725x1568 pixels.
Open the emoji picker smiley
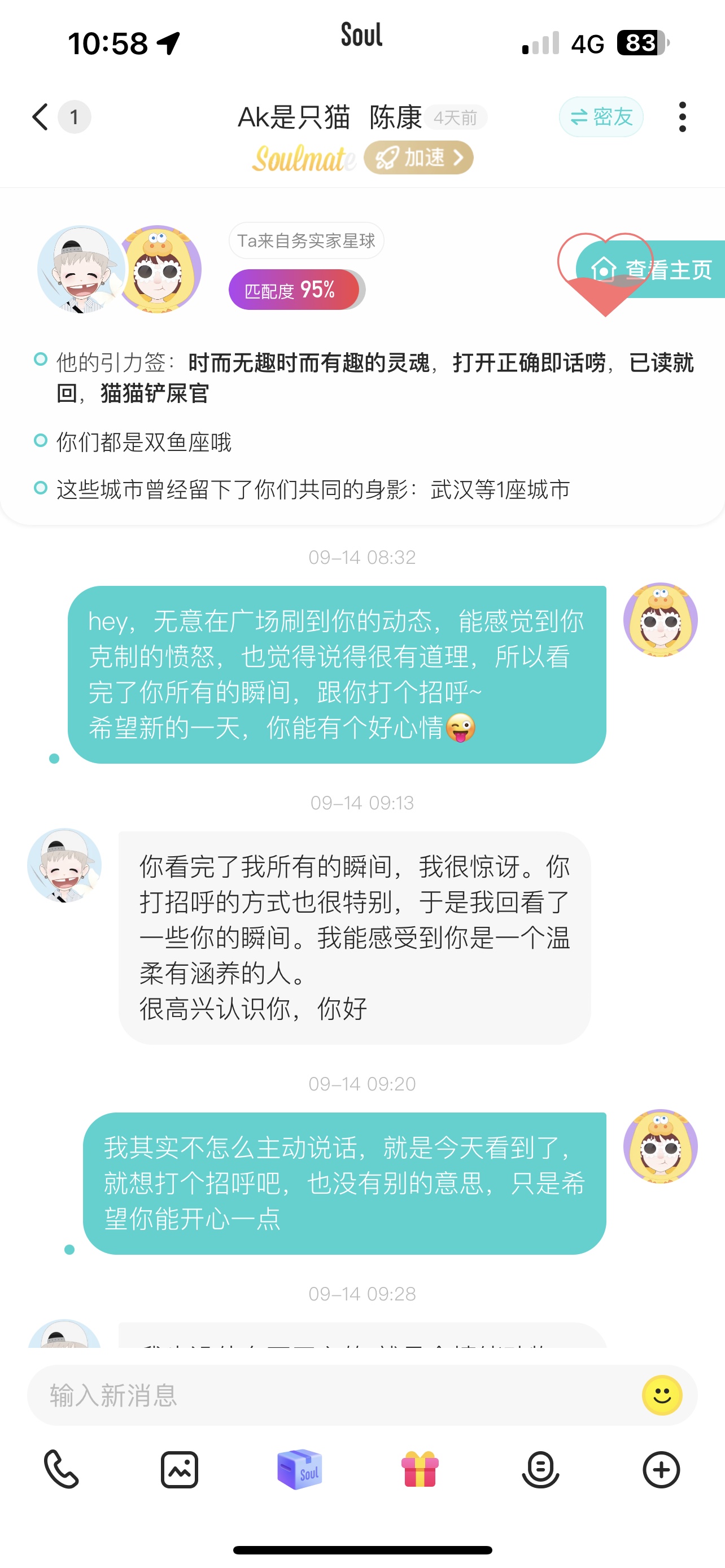coord(662,1395)
